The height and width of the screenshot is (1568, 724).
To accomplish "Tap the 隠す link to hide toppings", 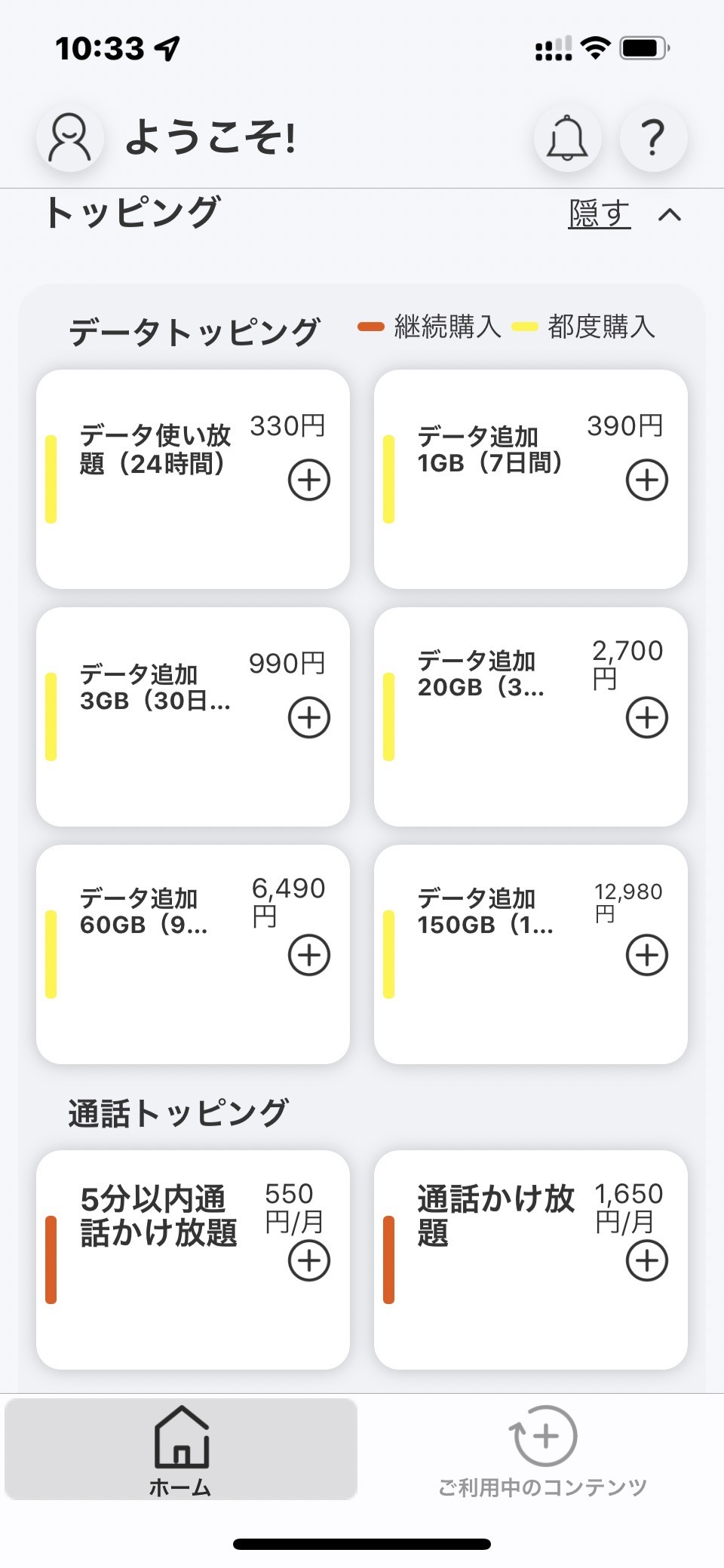I will (x=600, y=214).
